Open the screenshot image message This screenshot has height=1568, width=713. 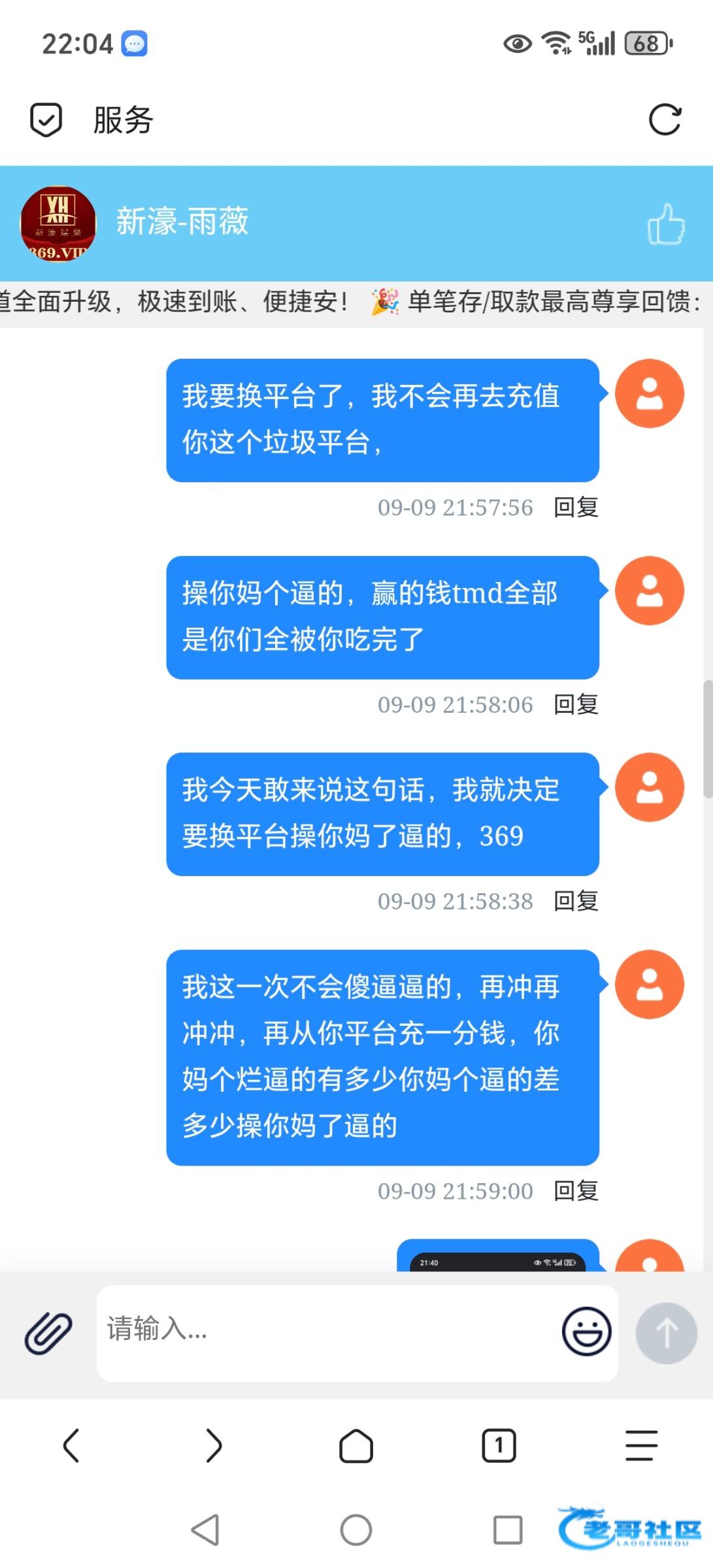498,1256
